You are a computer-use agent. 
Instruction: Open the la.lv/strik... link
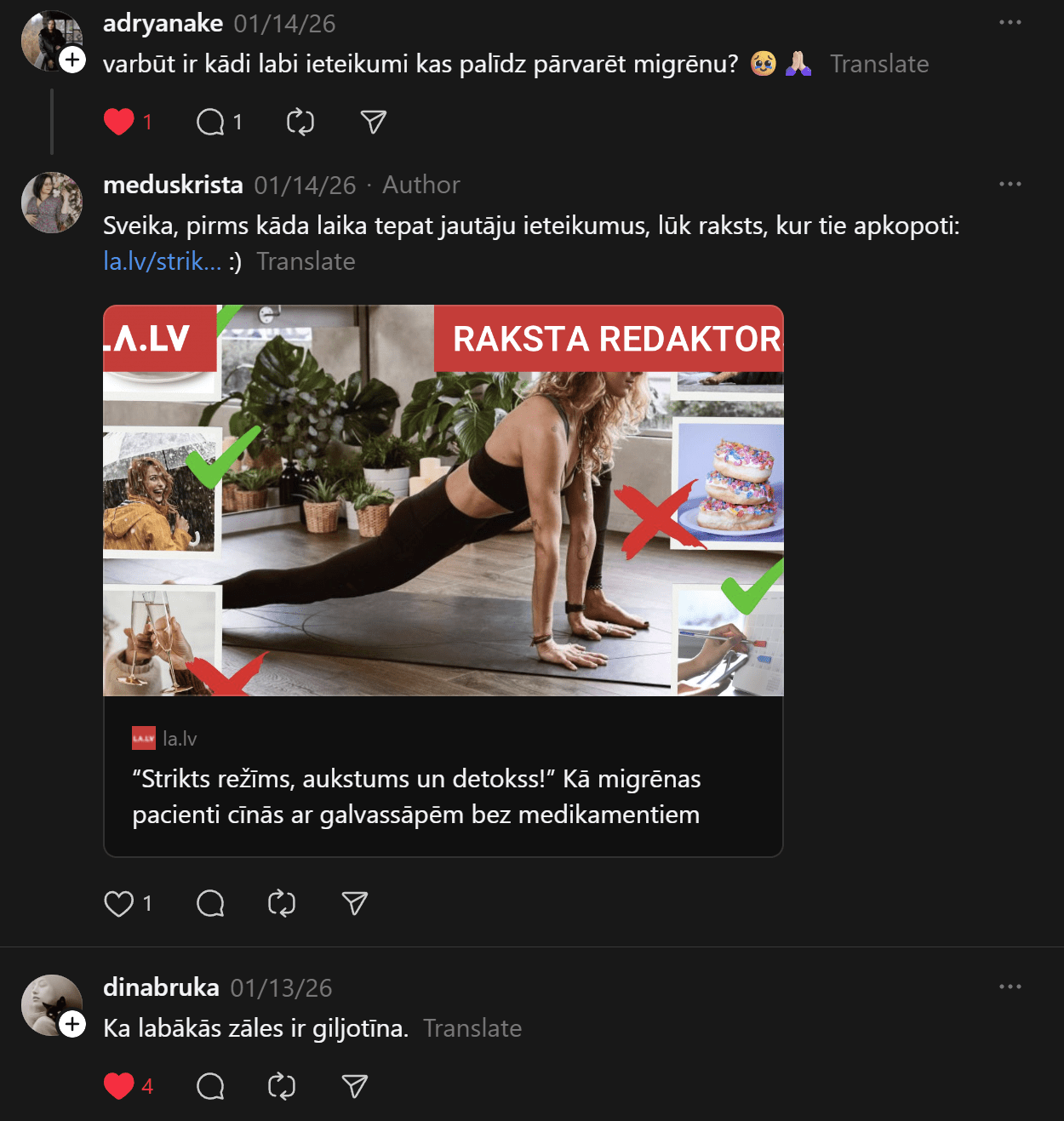[x=162, y=261]
